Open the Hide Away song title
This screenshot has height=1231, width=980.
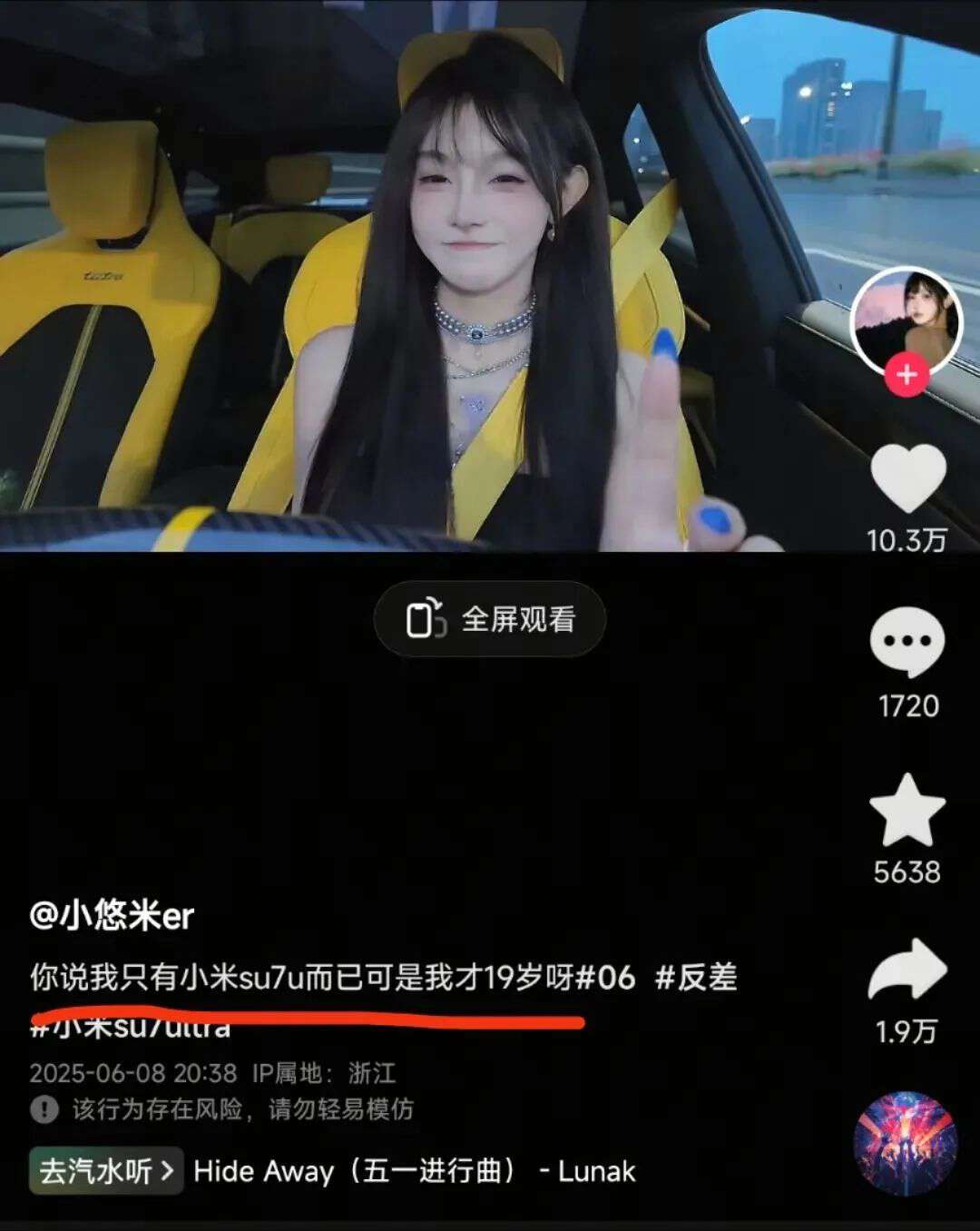[x=414, y=1171]
